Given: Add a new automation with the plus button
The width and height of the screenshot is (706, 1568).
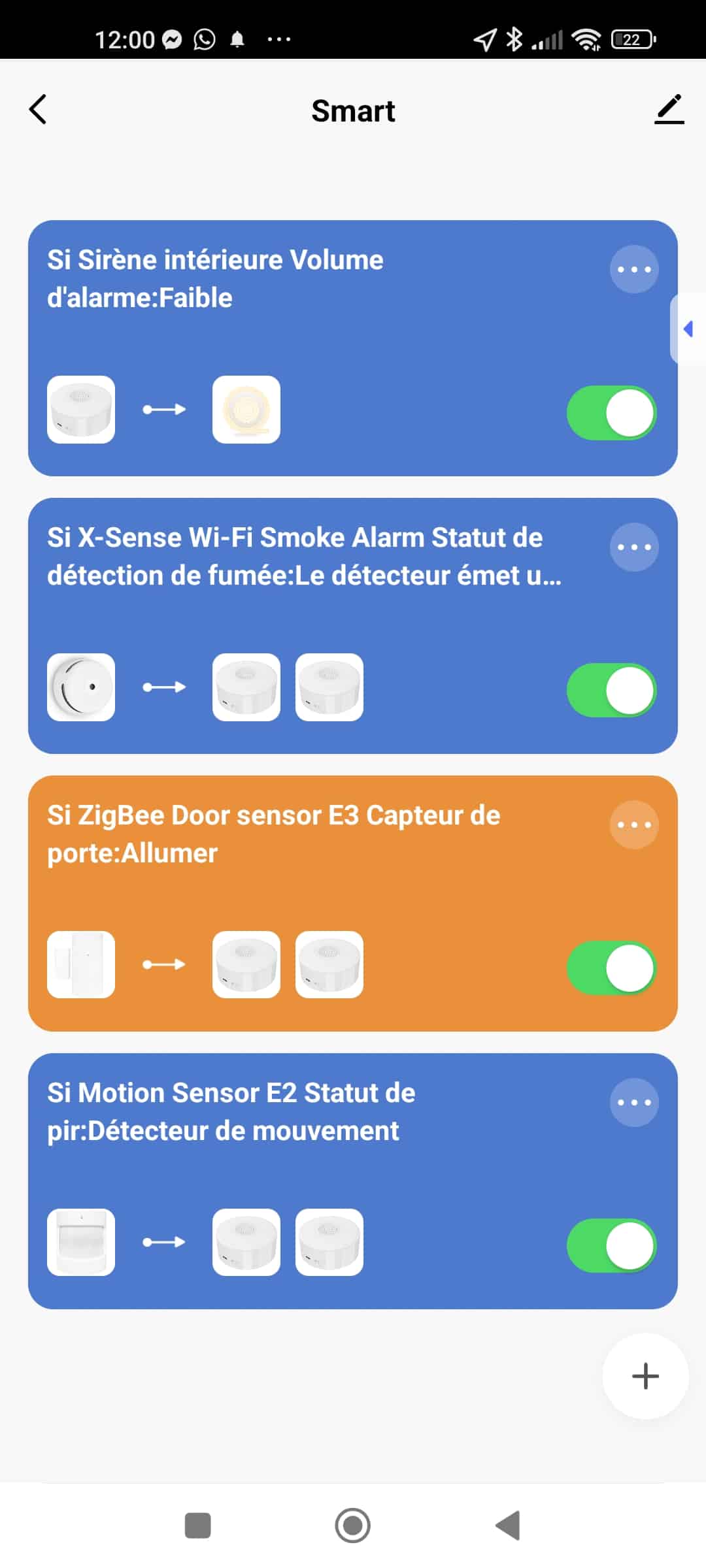Looking at the screenshot, I should (645, 1376).
